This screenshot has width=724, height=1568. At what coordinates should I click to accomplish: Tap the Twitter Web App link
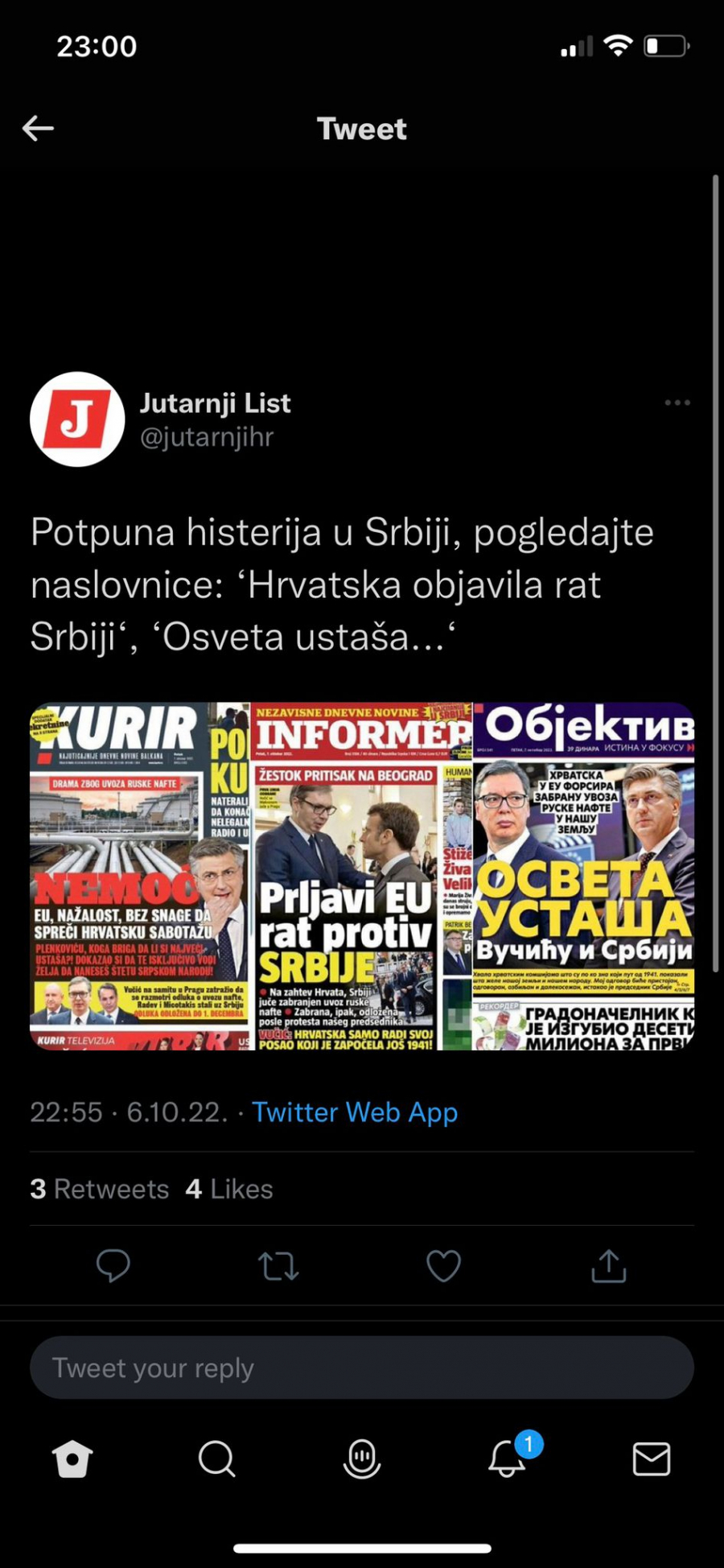(355, 1112)
